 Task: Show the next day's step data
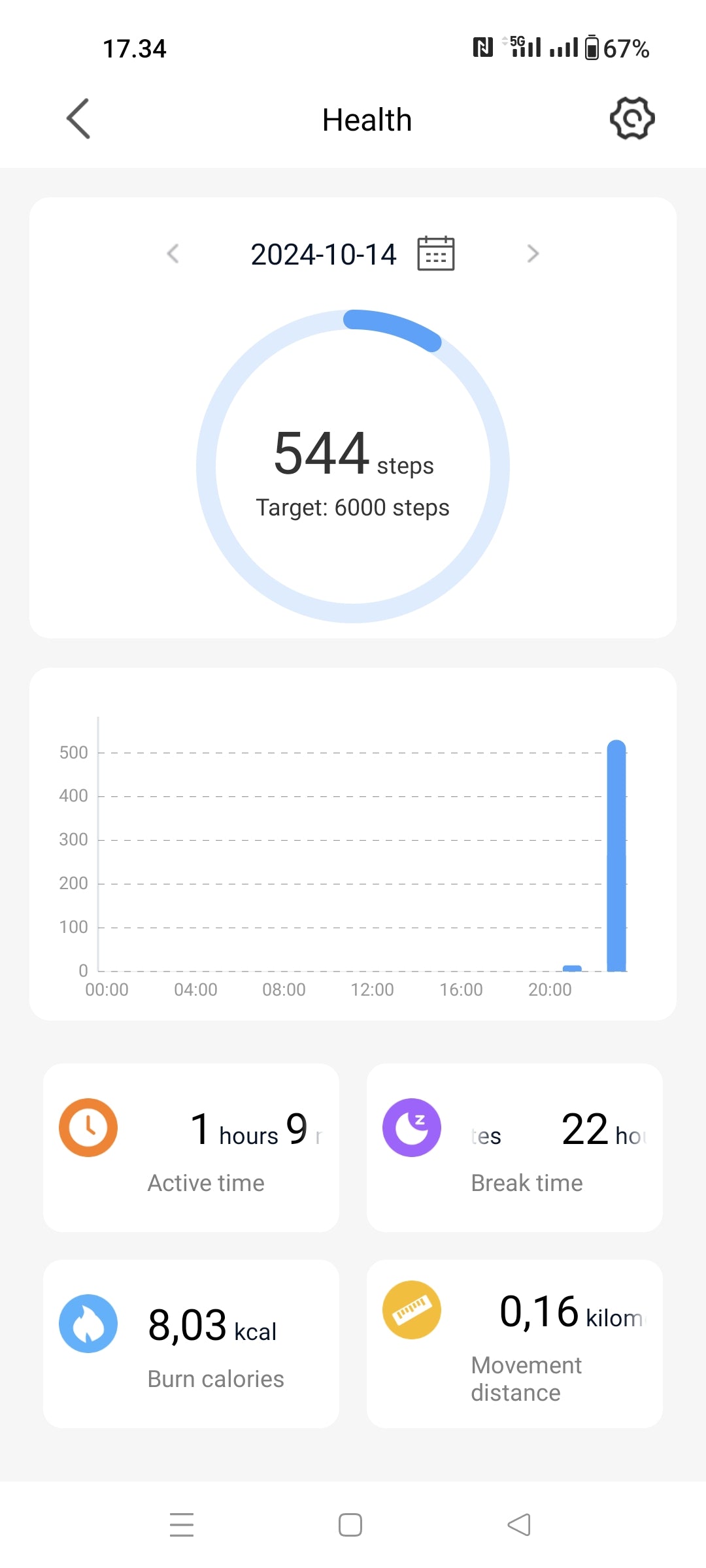(533, 253)
